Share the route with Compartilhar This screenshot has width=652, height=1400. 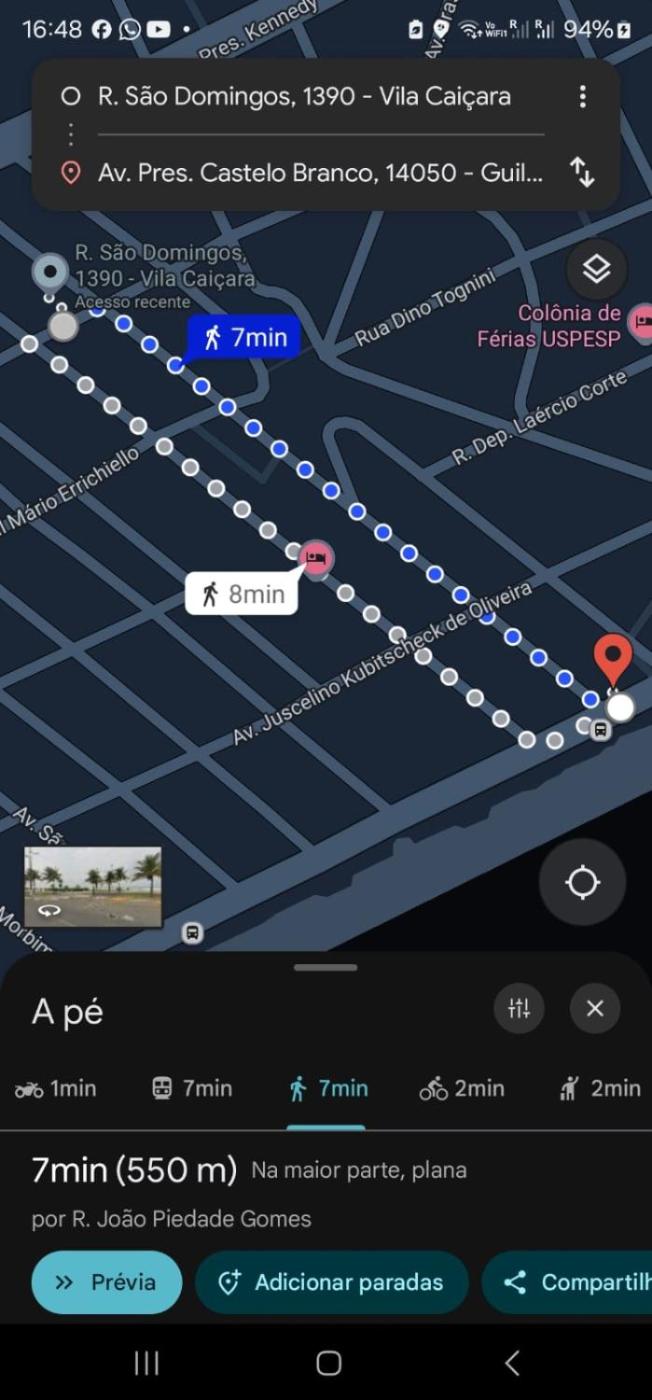(x=570, y=1282)
